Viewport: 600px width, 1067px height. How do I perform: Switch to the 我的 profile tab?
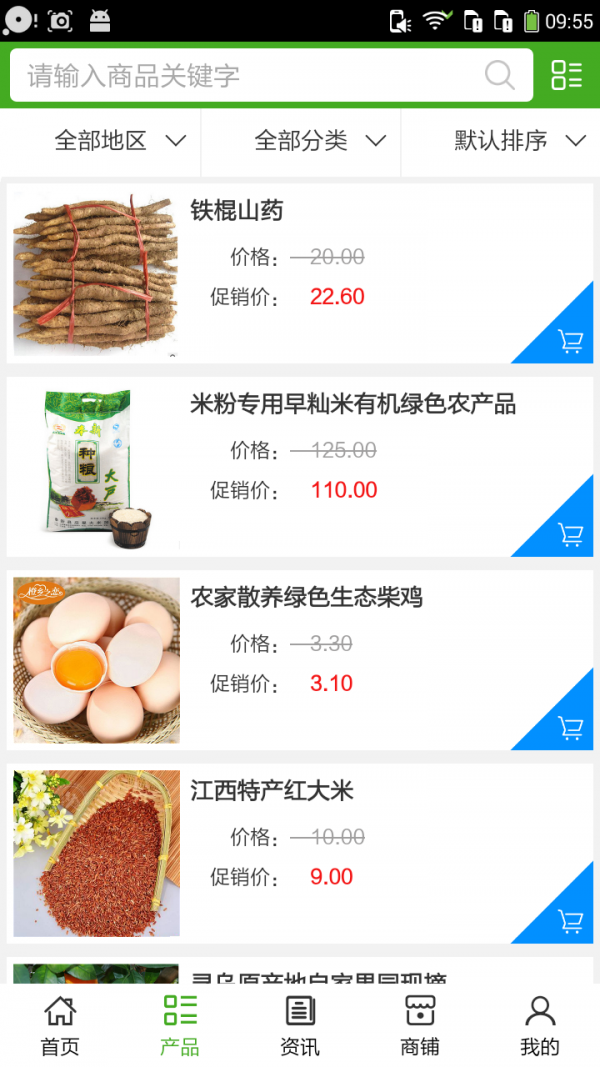click(540, 1026)
